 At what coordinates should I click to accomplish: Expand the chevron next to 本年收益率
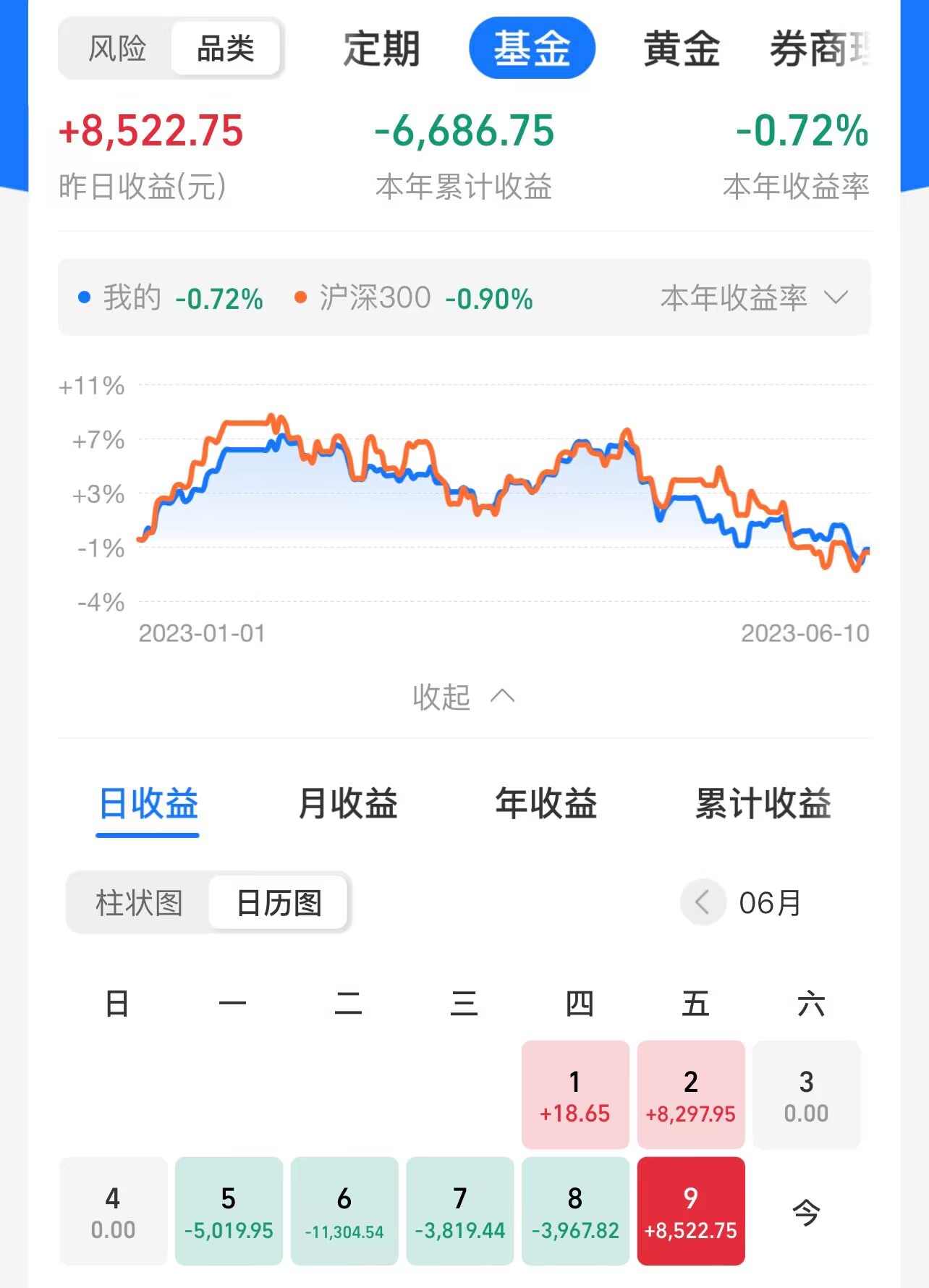tap(836, 297)
